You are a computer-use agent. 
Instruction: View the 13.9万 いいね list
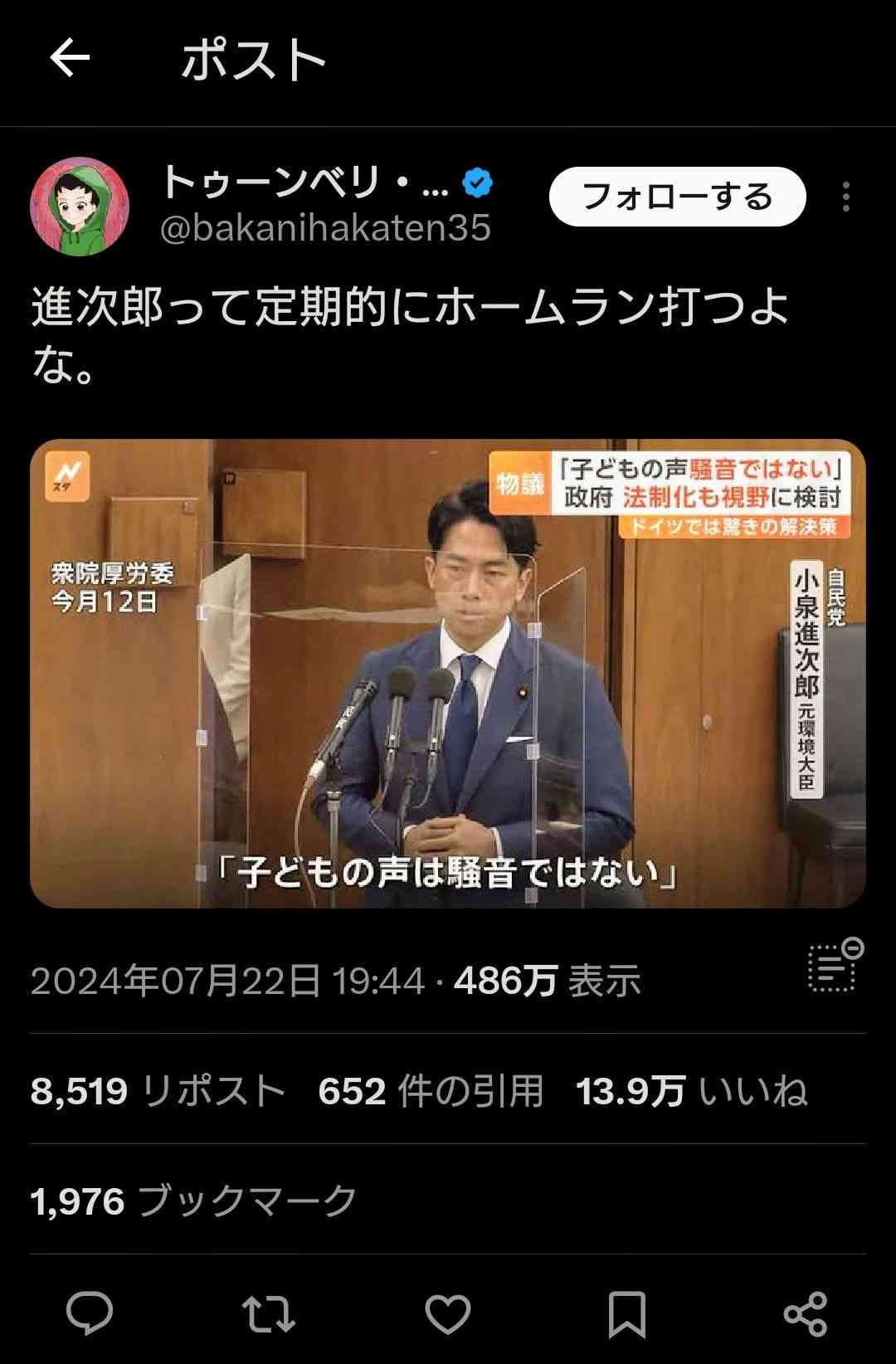[691, 1090]
